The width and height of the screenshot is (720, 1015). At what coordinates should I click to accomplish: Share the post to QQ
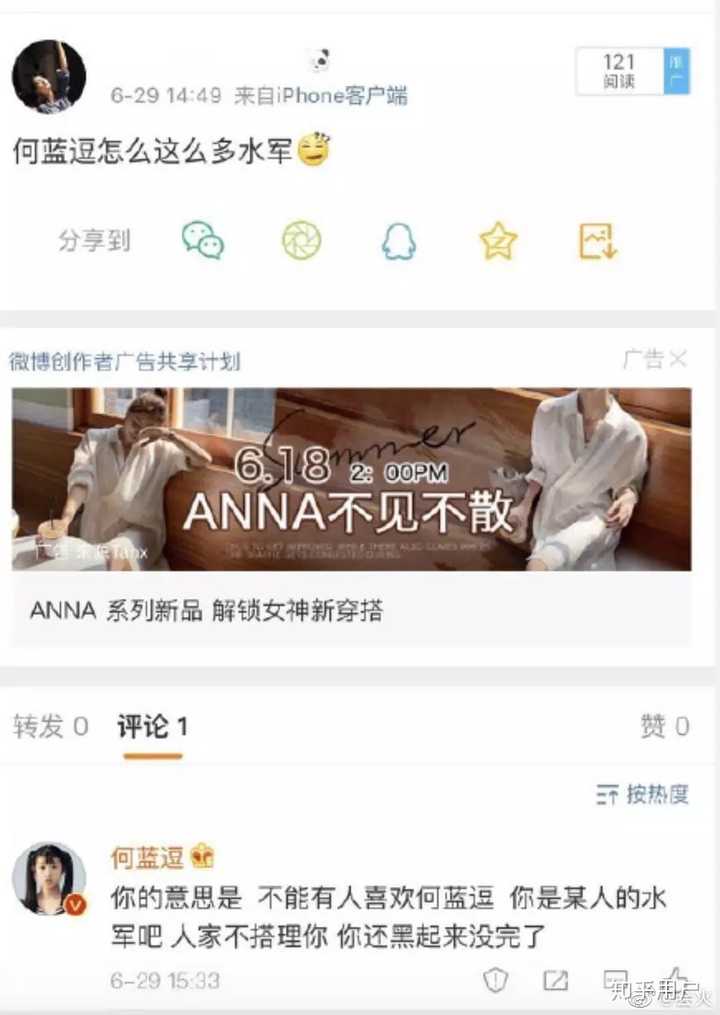coord(398,241)
